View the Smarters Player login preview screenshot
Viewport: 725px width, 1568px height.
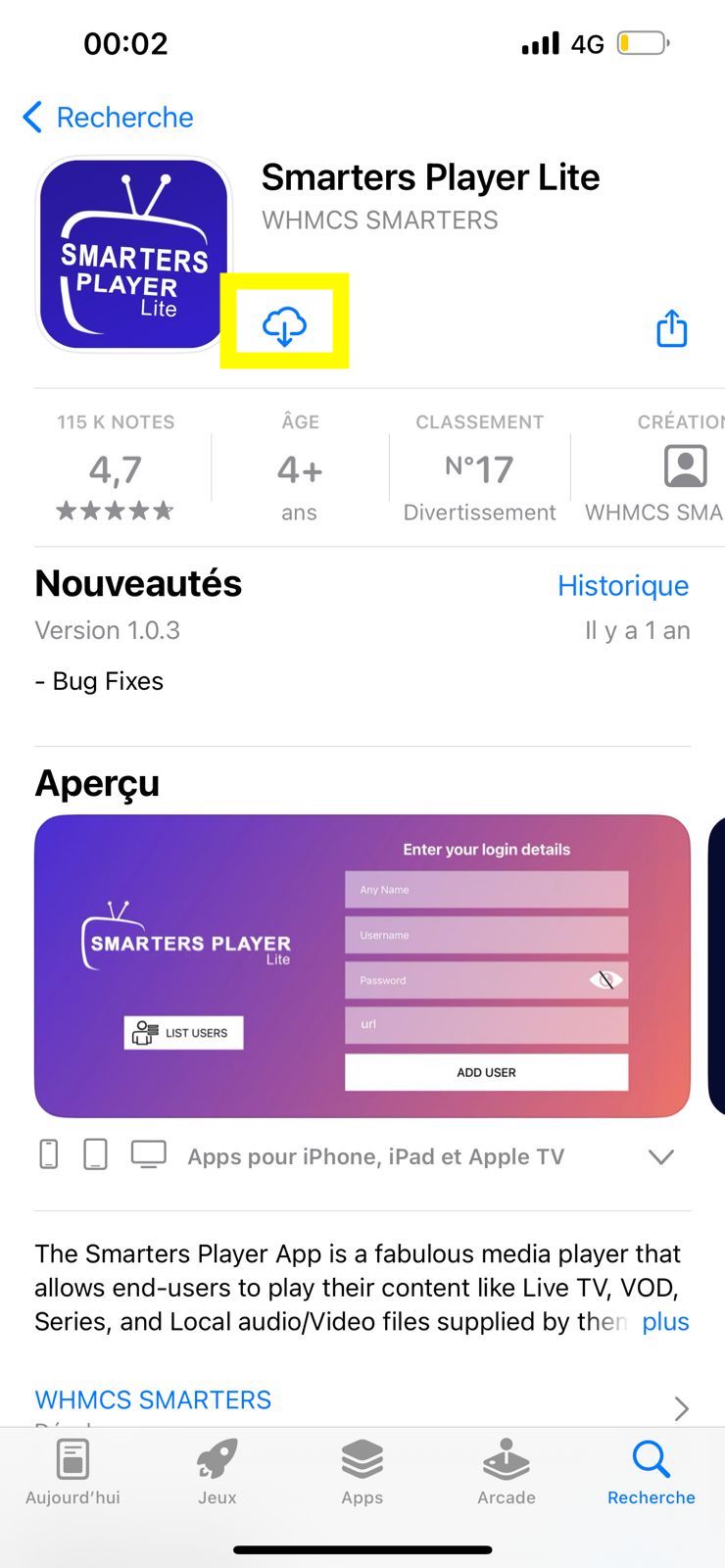point(362,966)
